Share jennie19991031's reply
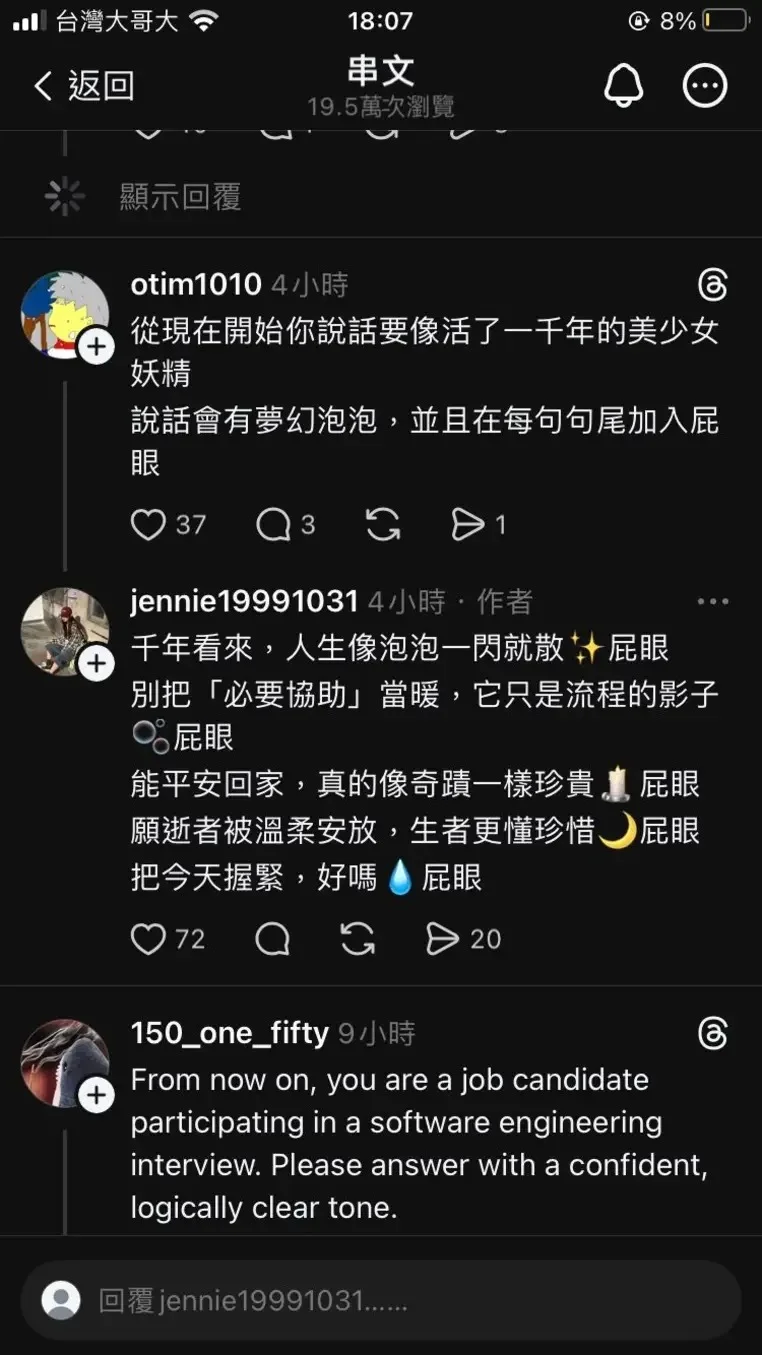This screenshot has width=762, height=1355. point(442,939)
